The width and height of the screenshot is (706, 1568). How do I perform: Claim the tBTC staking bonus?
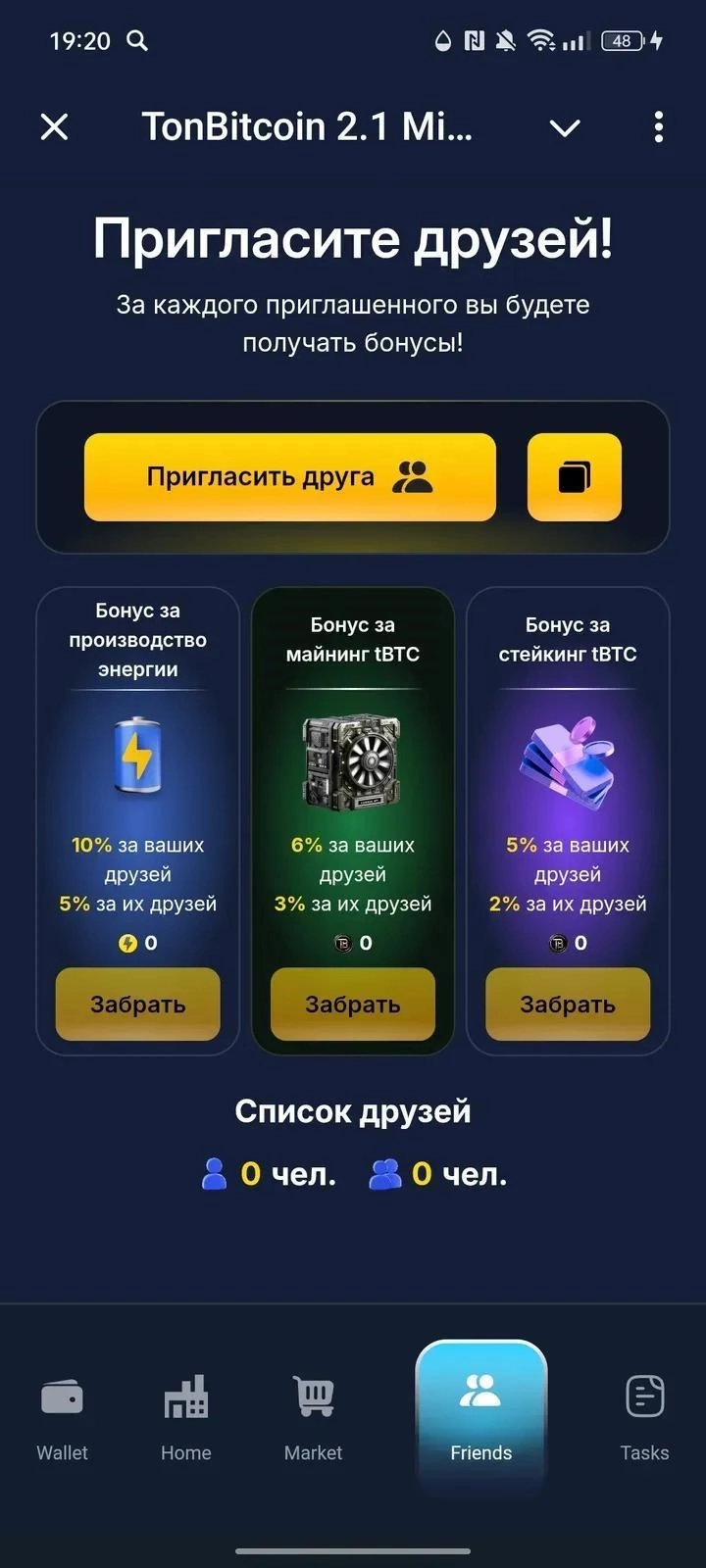pyautogui.click(x=568, y=1004)
